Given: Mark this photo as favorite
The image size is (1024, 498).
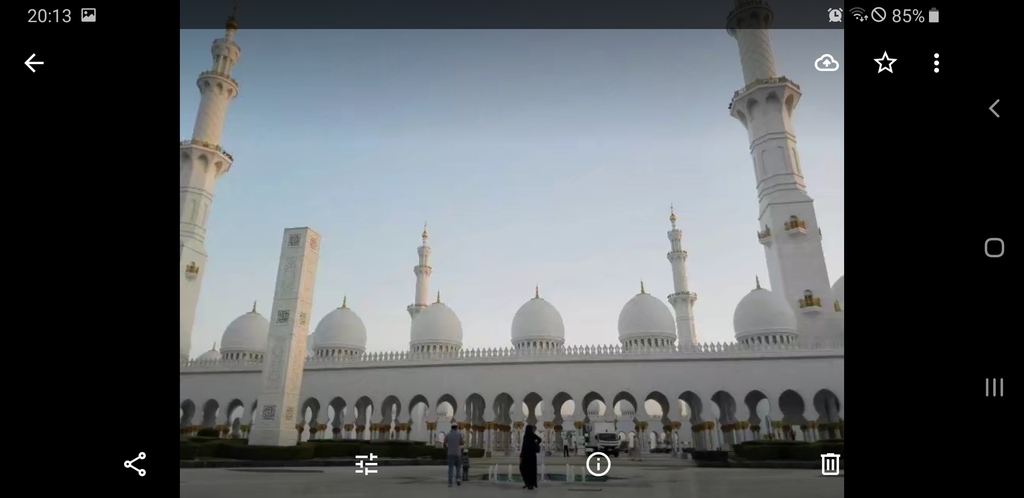Looking at the screenshot, I should pyautogui.click(x=885, y=63).
